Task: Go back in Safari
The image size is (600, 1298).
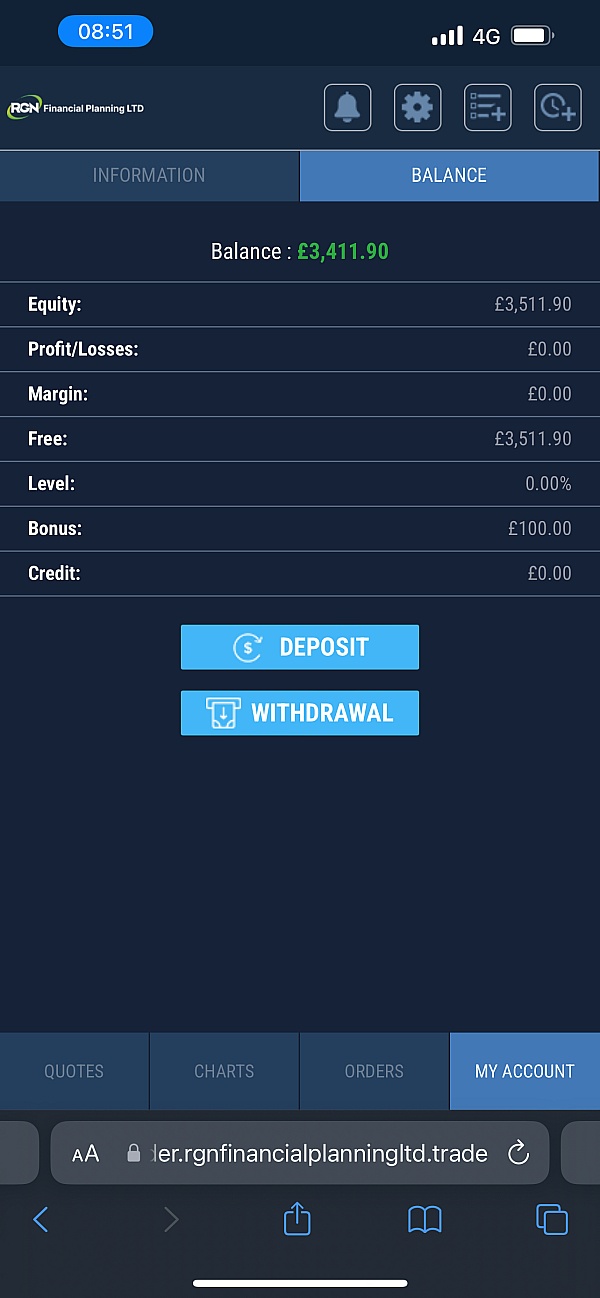Action: [x=41, y=1219]
